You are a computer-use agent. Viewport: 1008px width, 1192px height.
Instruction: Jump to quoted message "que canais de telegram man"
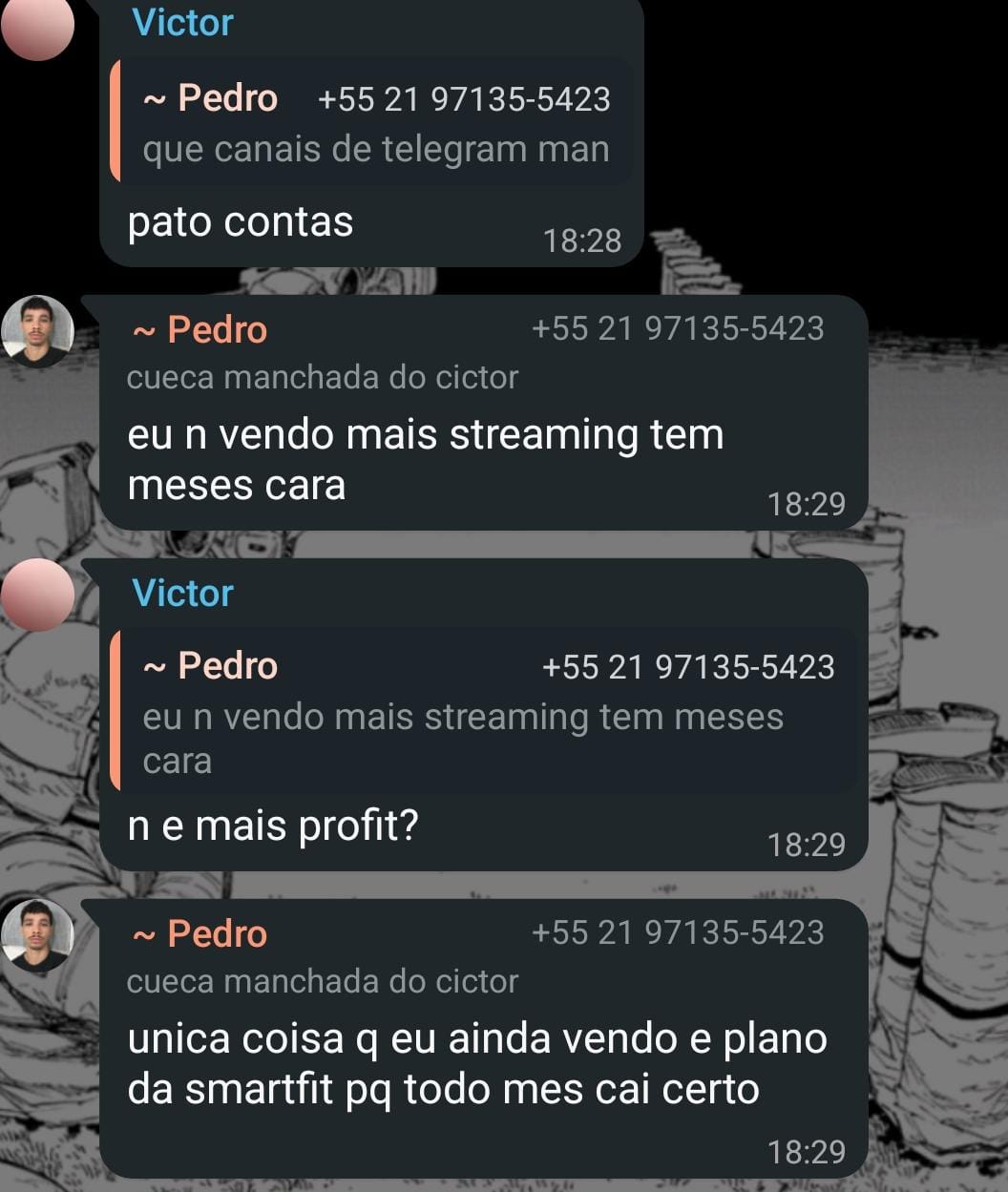pos(372,122)
